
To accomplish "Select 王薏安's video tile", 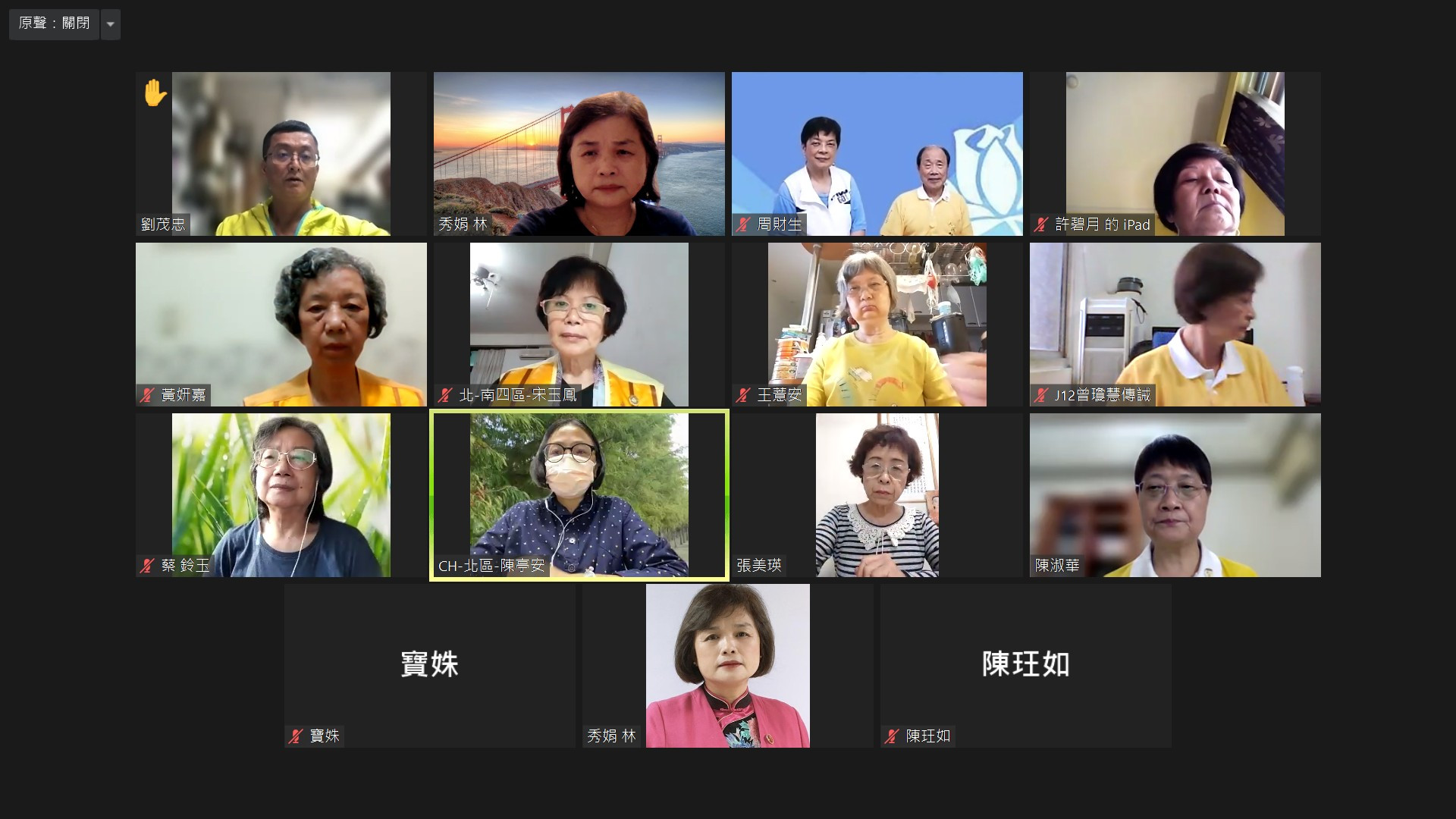I will tap(877, 325).
